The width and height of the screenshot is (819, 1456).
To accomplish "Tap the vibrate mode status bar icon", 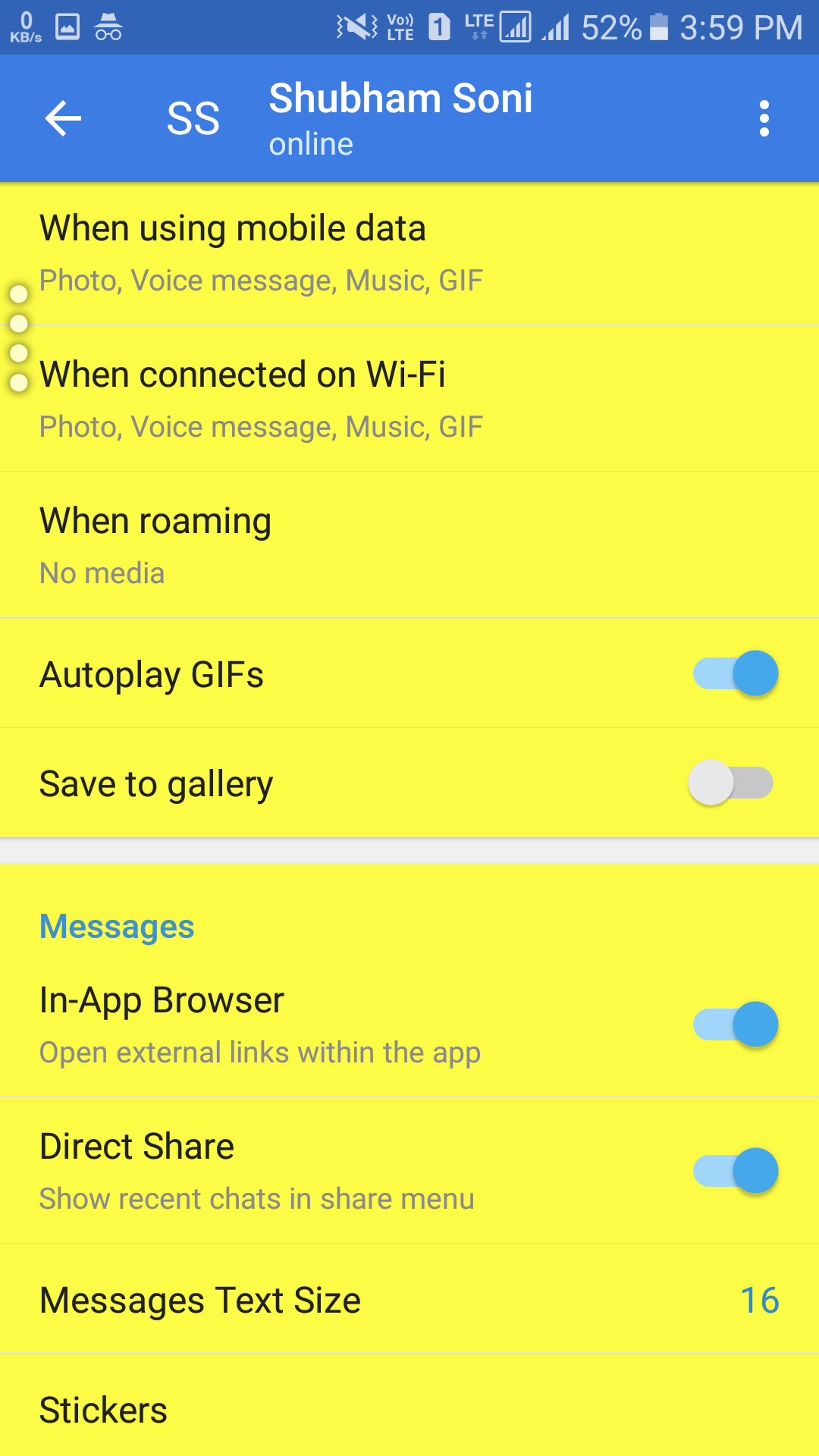I will pyautogui.click(x=353, y=27).
